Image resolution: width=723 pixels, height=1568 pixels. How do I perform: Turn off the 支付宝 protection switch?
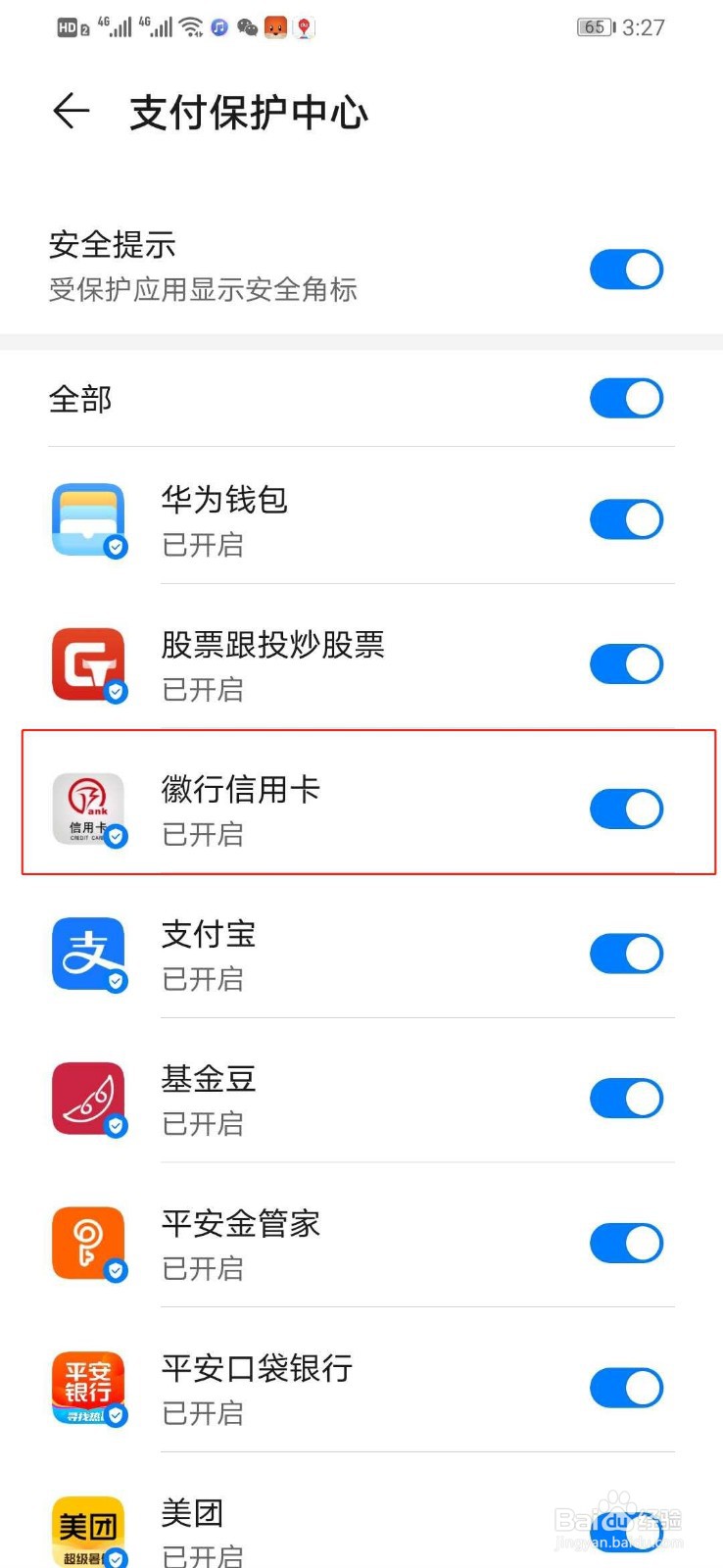(x=627, y=953)
